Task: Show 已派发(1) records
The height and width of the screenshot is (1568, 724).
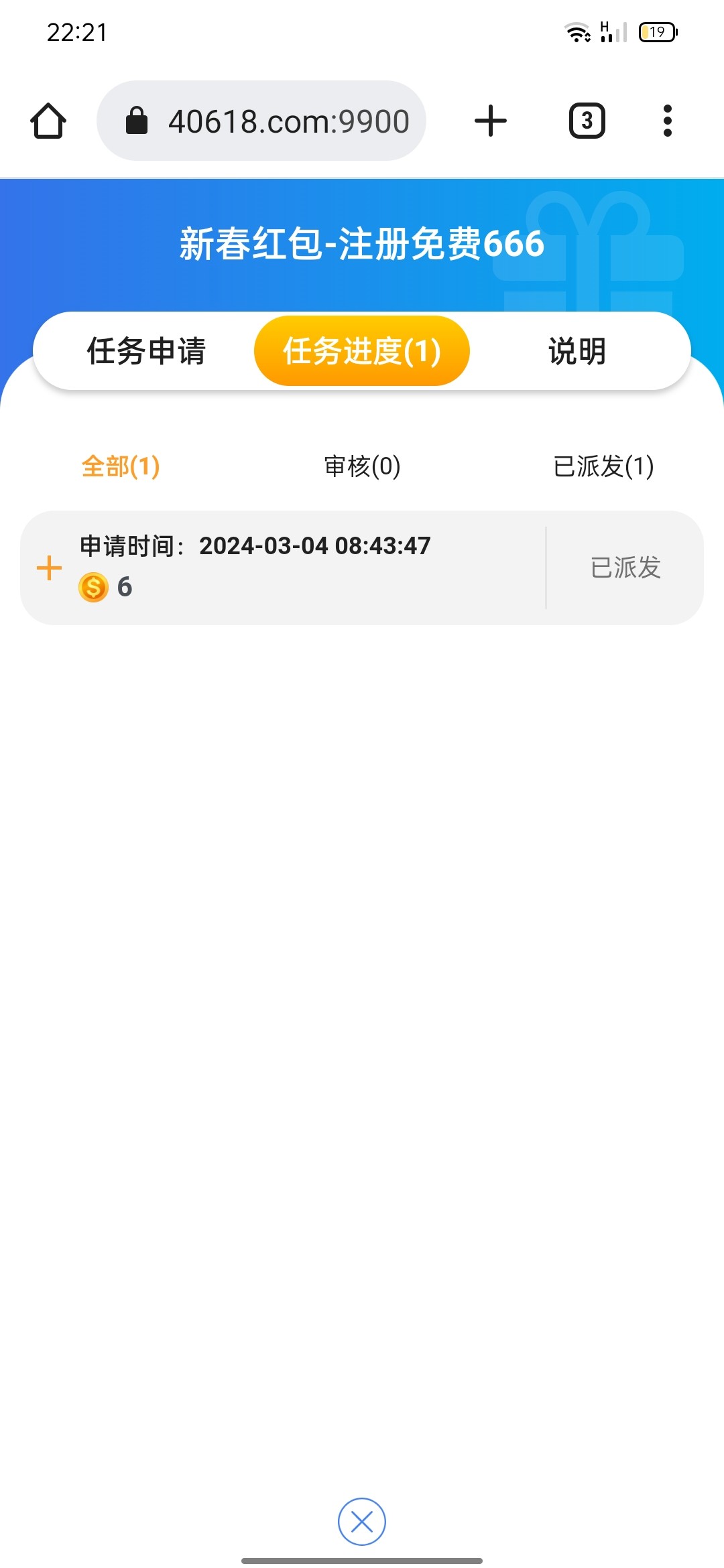Action: click(x=603, y=466)
